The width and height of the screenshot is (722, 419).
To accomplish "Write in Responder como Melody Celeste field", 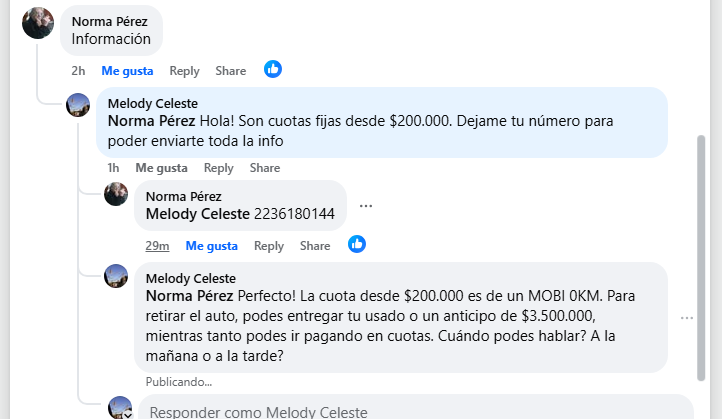I will [400, 411].
